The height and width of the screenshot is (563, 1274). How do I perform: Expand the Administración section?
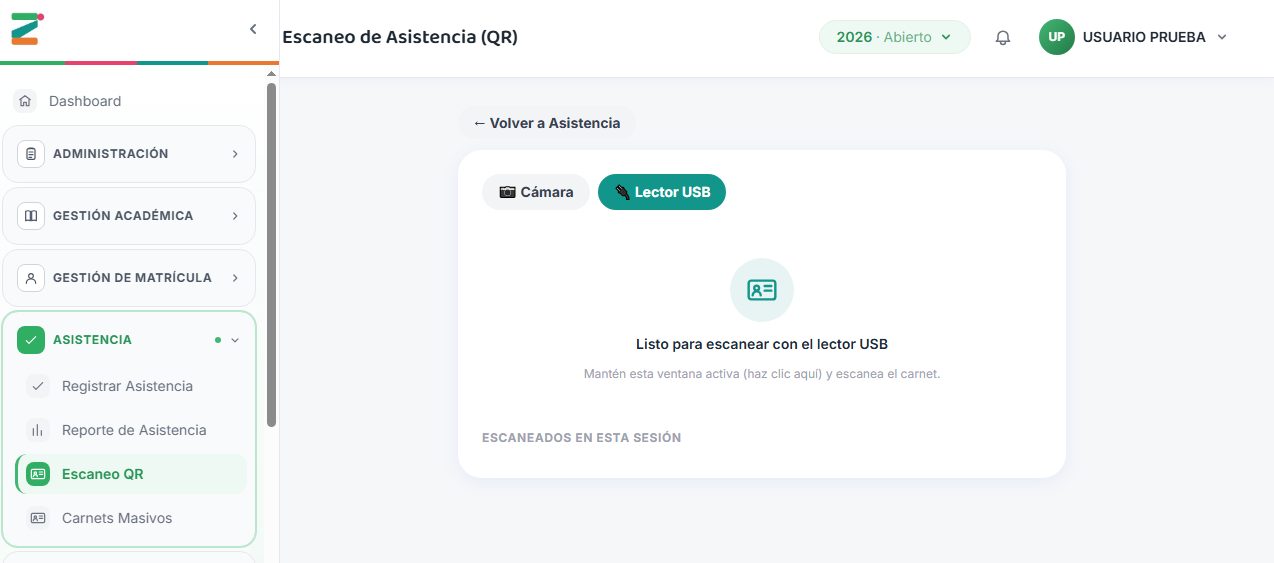[129, 154]
